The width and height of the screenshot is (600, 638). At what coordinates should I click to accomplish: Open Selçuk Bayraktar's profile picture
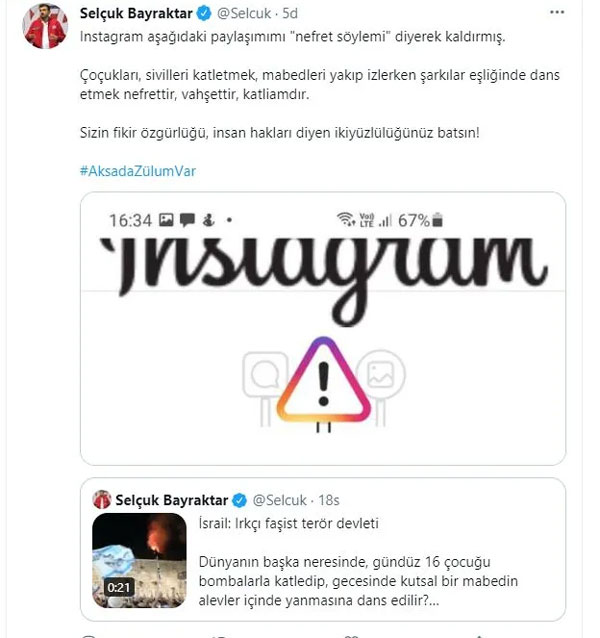[45, 26]
